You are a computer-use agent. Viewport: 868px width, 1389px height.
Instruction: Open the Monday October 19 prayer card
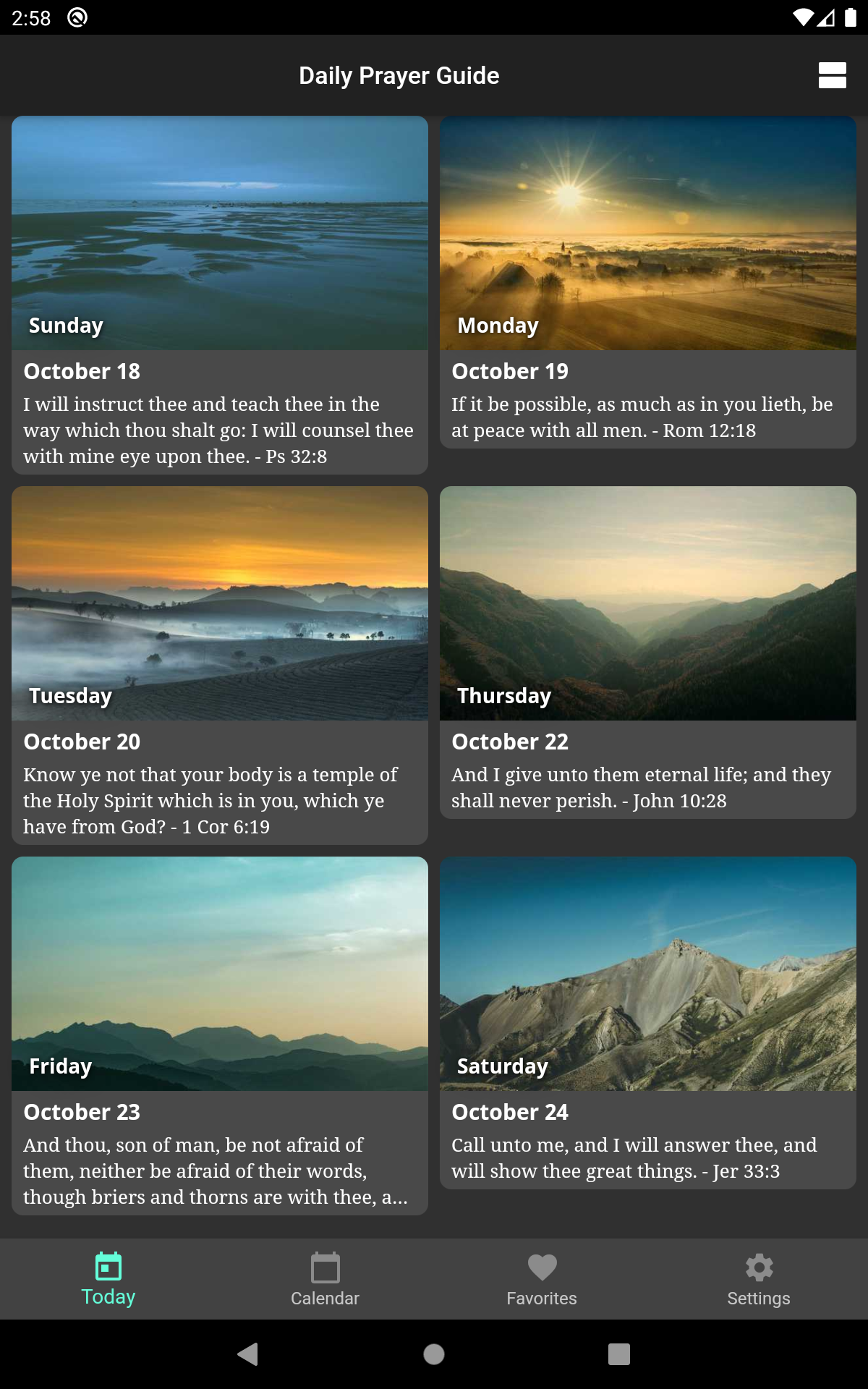[648, 282]
